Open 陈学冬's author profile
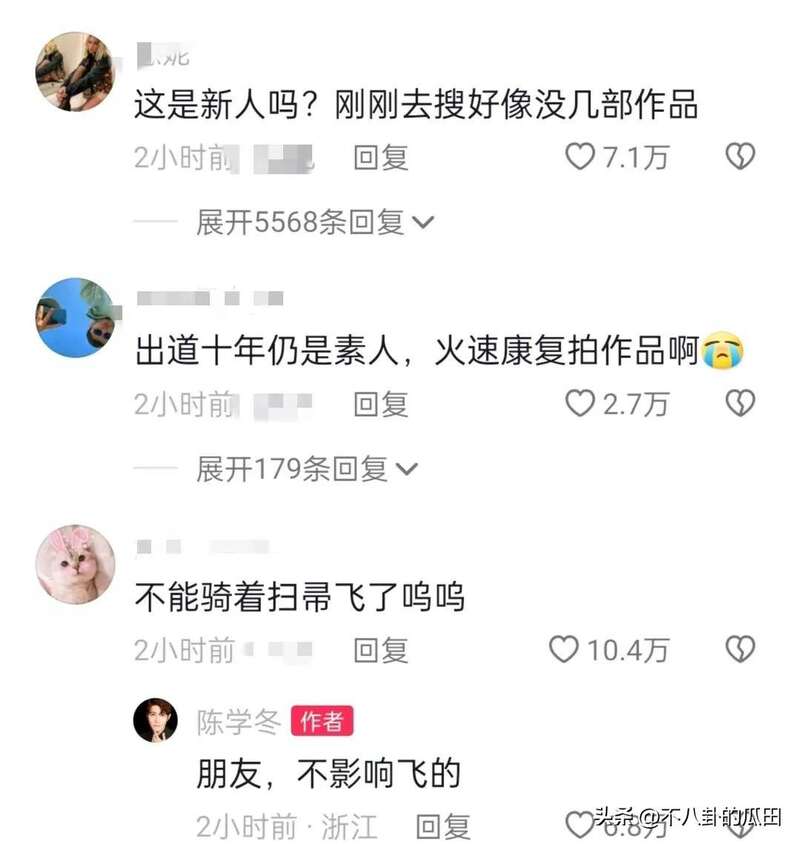The width and height of the screenshot is (800, 845). click(156, 721)
